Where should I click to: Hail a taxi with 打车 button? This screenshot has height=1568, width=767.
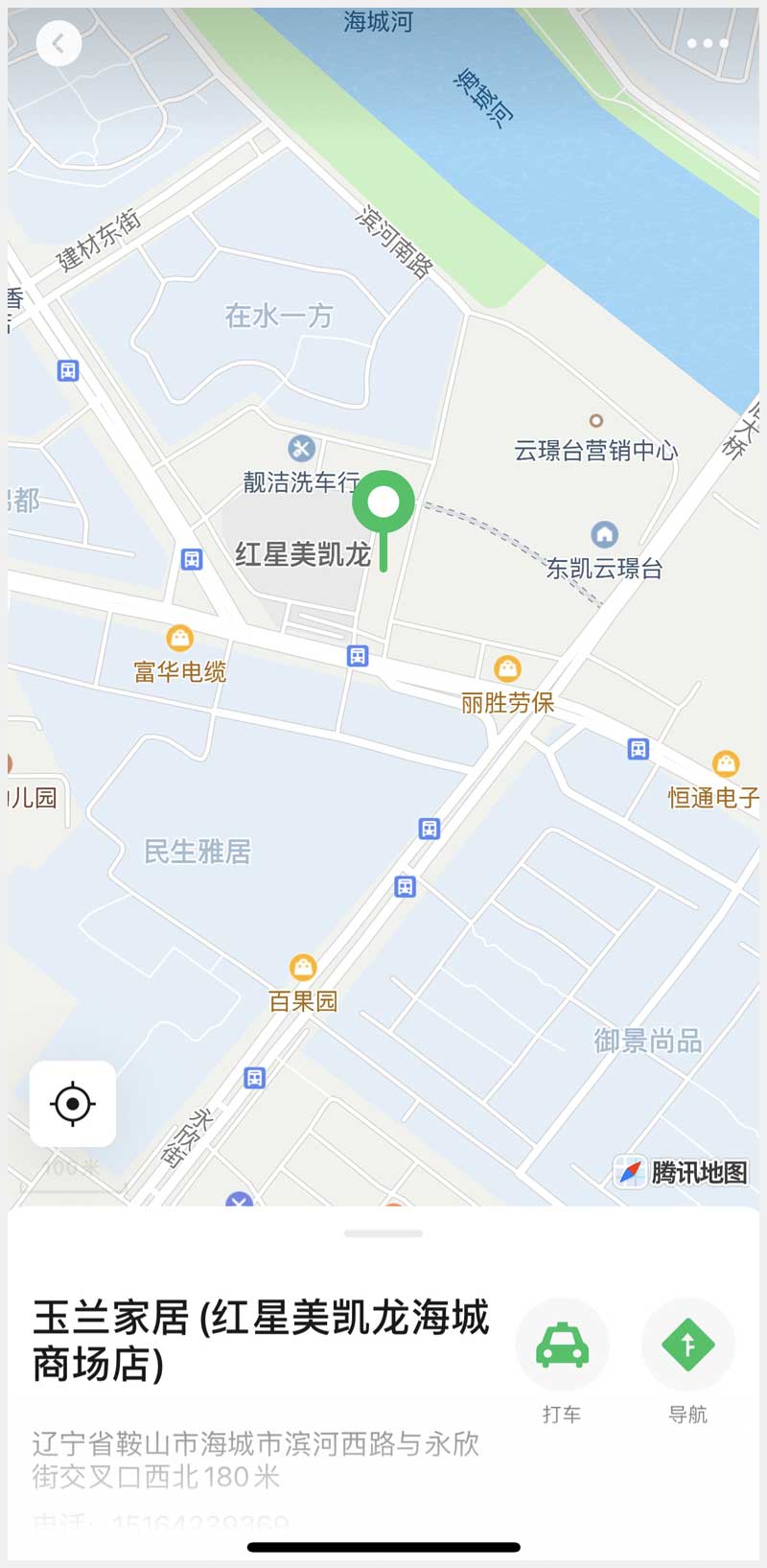[x=562, y=1345]
